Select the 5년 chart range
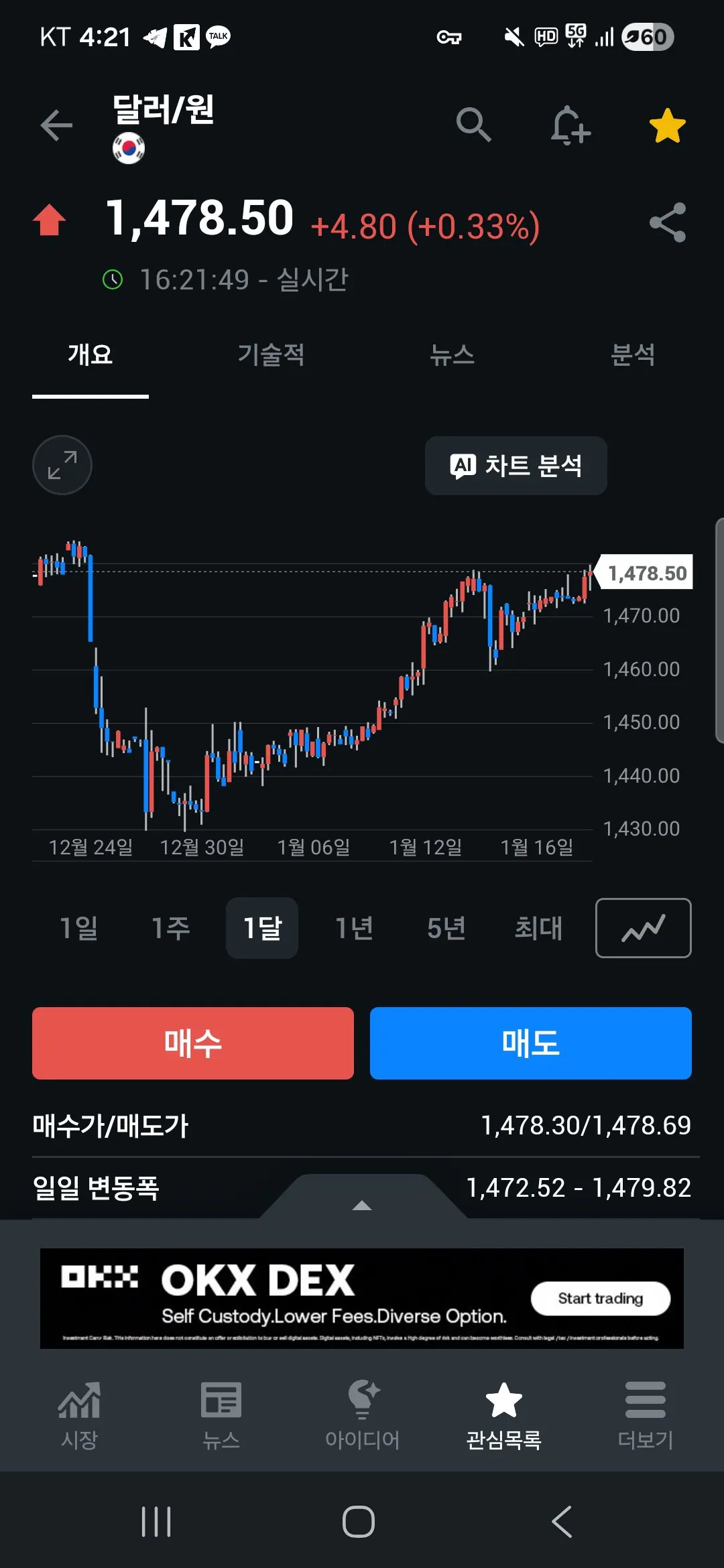Viewport: 724px width, 1568px height. pos(446,928)
